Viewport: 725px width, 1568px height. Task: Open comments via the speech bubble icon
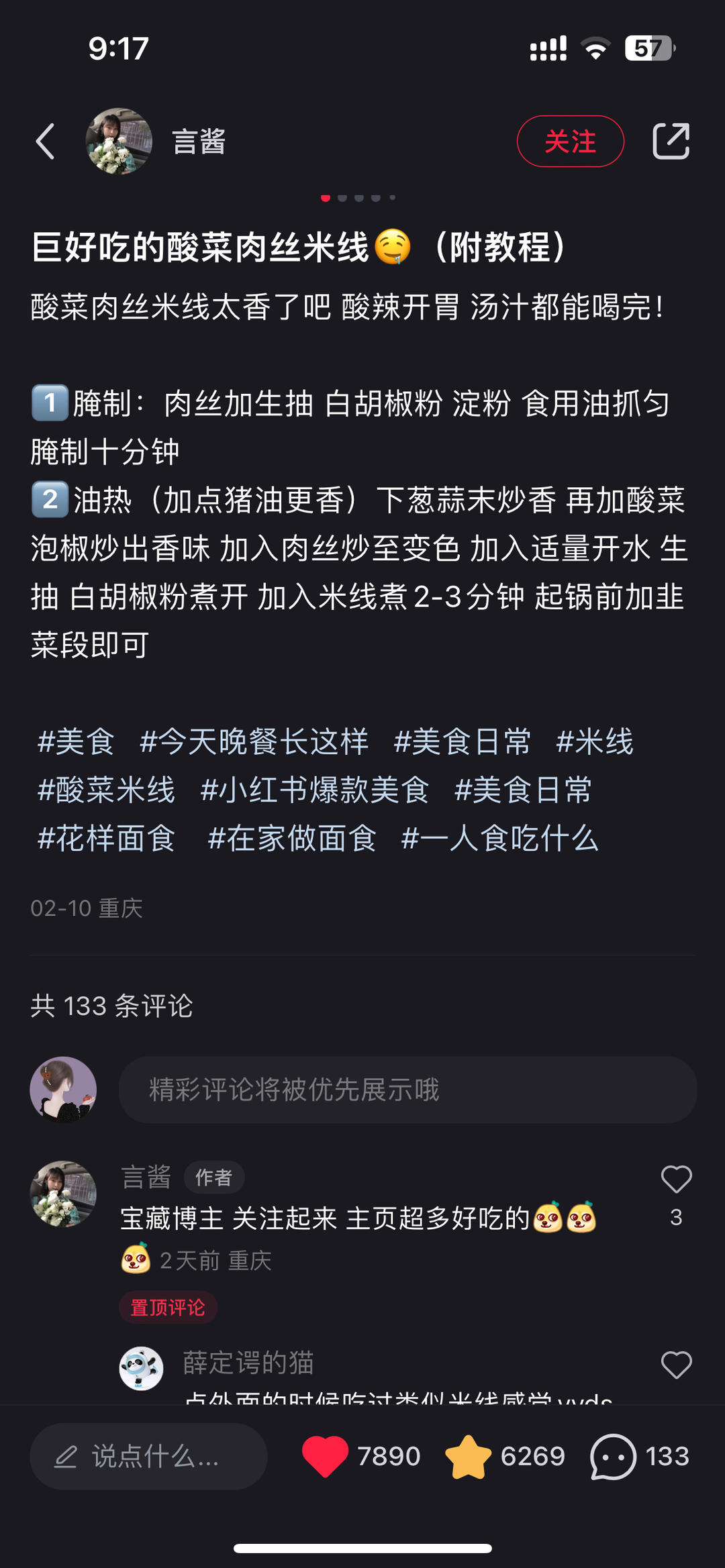coord(613,1457)
